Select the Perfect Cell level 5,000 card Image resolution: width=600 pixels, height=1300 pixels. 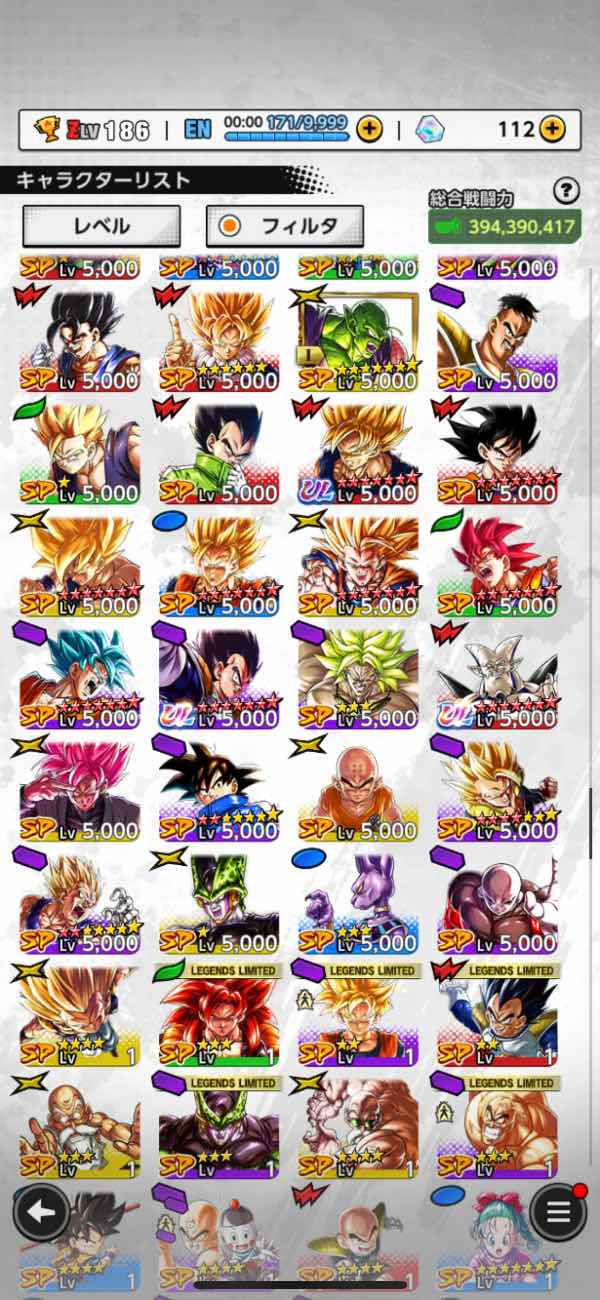click(x=218, y=902)
